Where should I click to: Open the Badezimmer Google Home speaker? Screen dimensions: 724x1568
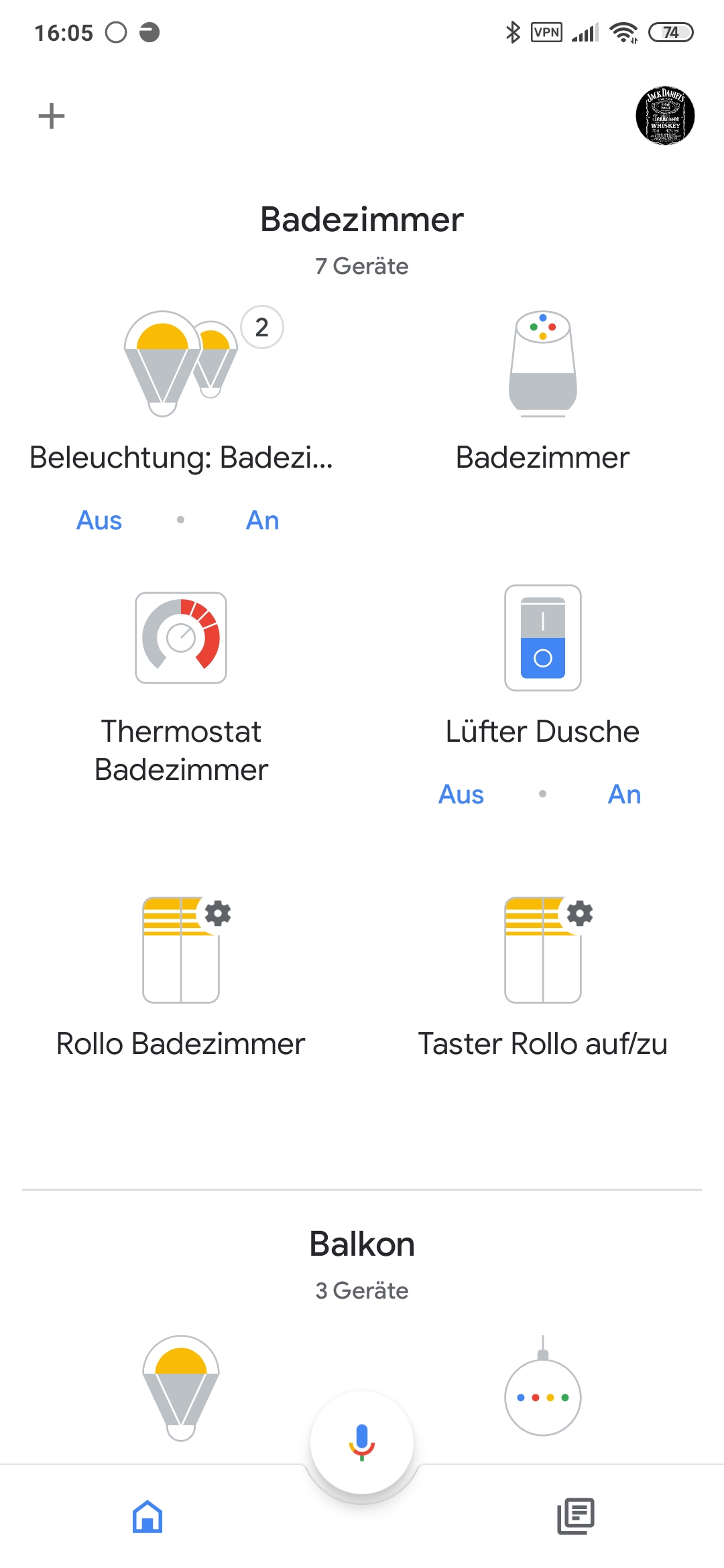(x=542, y=365)
